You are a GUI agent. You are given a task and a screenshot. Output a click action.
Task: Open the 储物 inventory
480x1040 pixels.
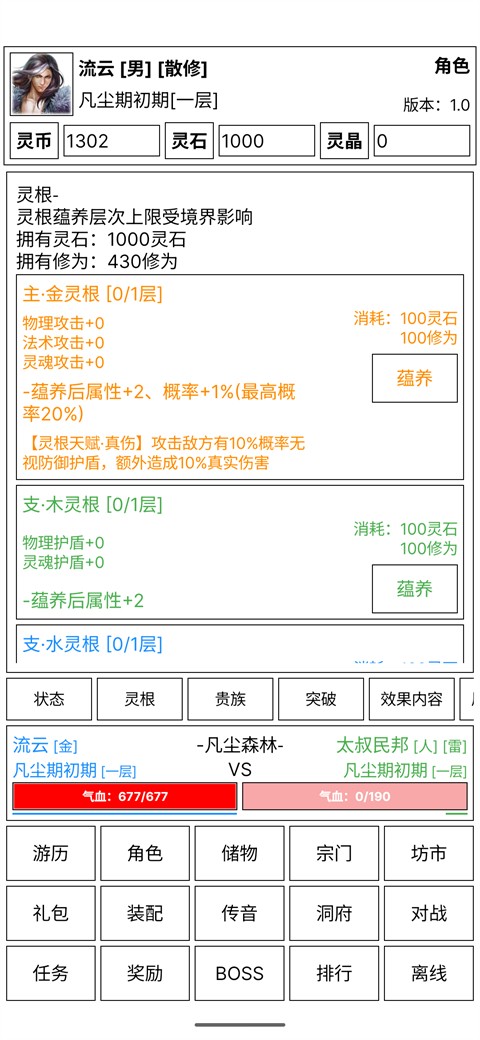tap(239, 853)
